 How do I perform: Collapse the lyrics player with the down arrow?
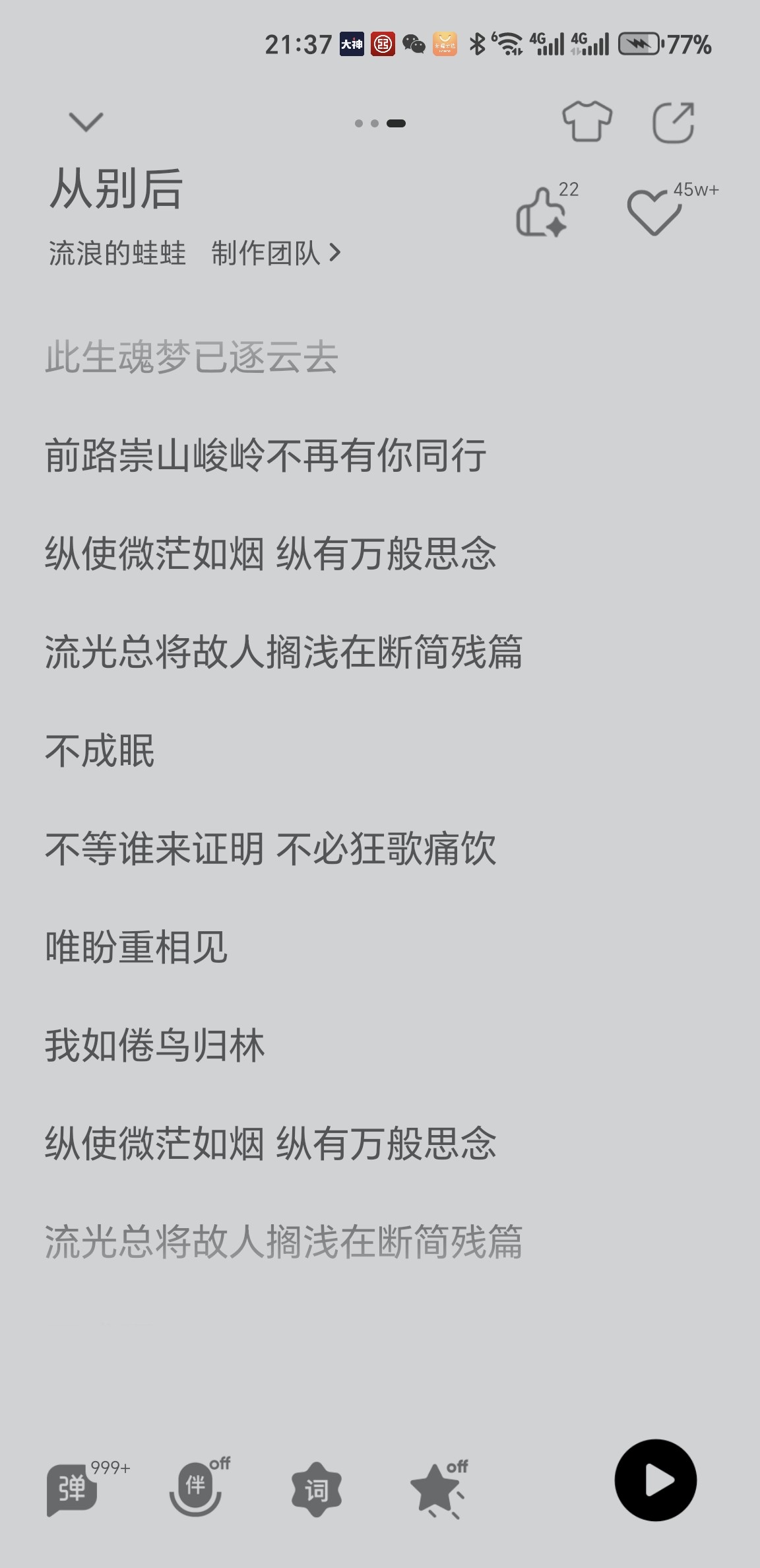(x=86, y=122)
